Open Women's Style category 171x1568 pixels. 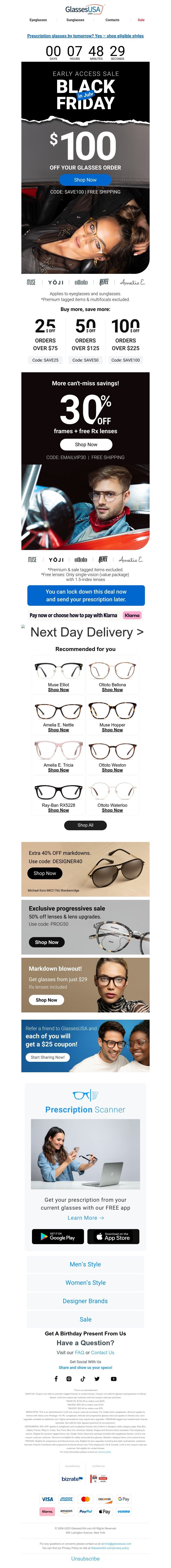(85, 1282)
